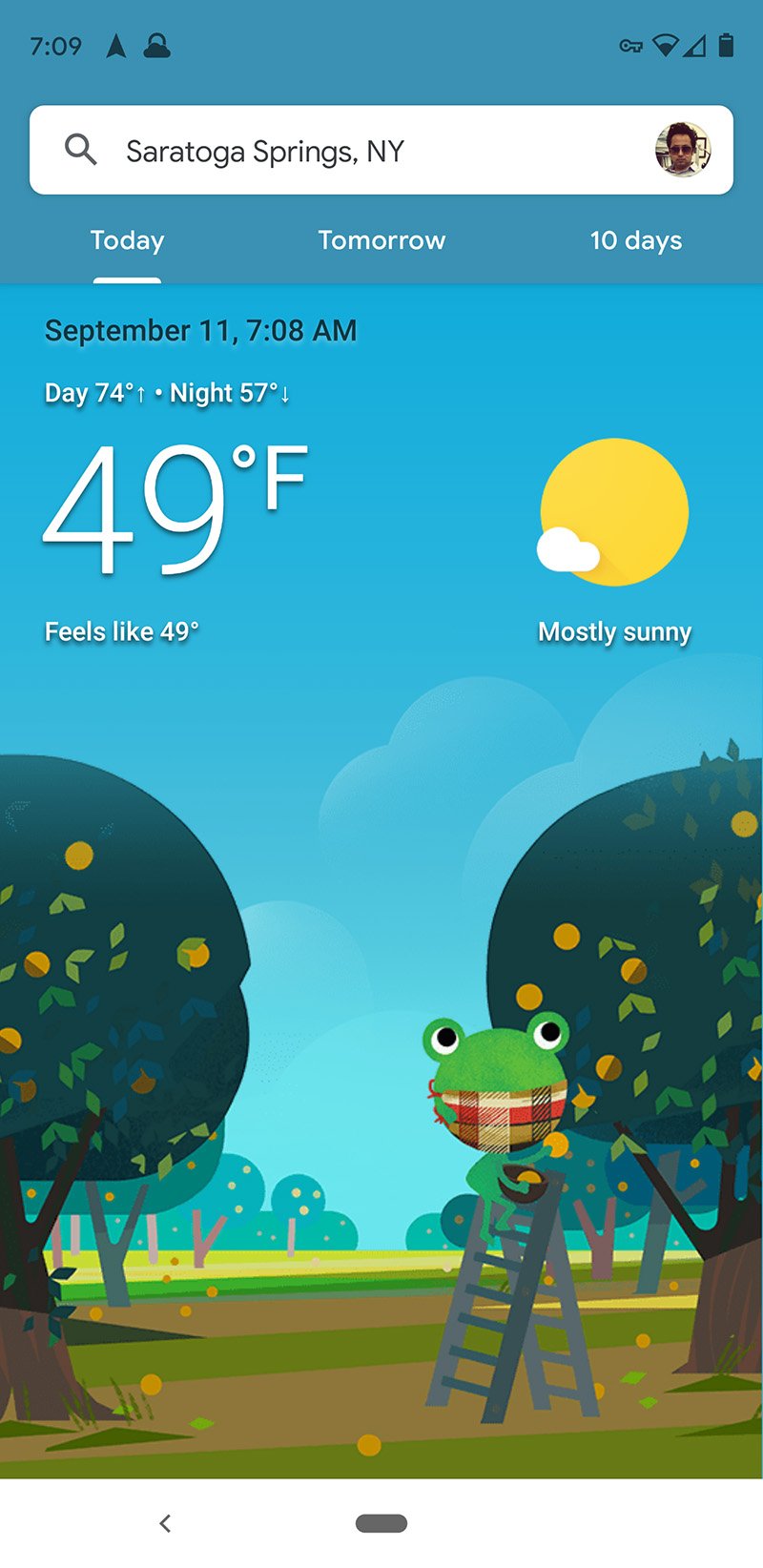This screenshot has width=763, height=1568.
Task: Select the Today tab
Action: 127,240
